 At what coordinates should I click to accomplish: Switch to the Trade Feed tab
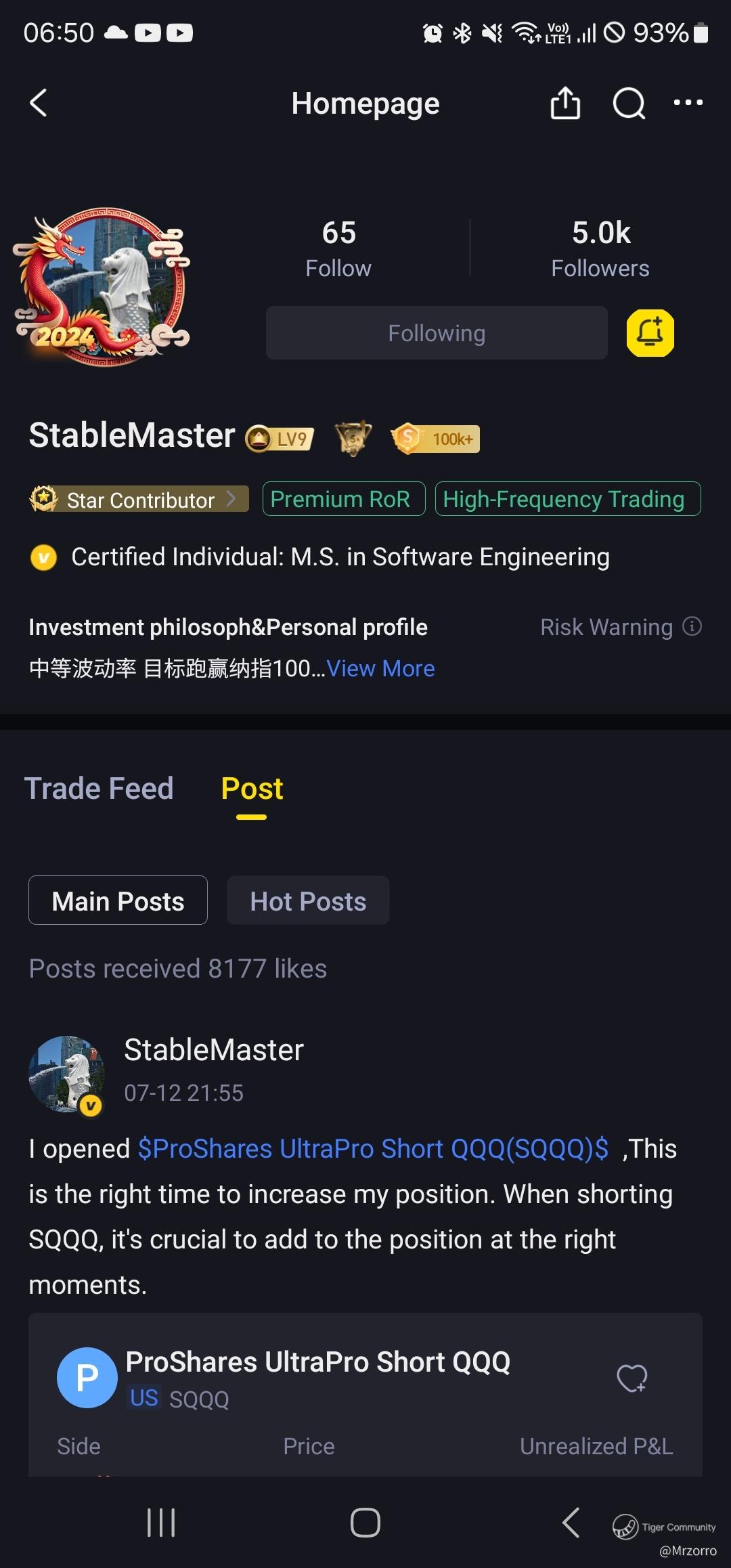pos(99,789)
